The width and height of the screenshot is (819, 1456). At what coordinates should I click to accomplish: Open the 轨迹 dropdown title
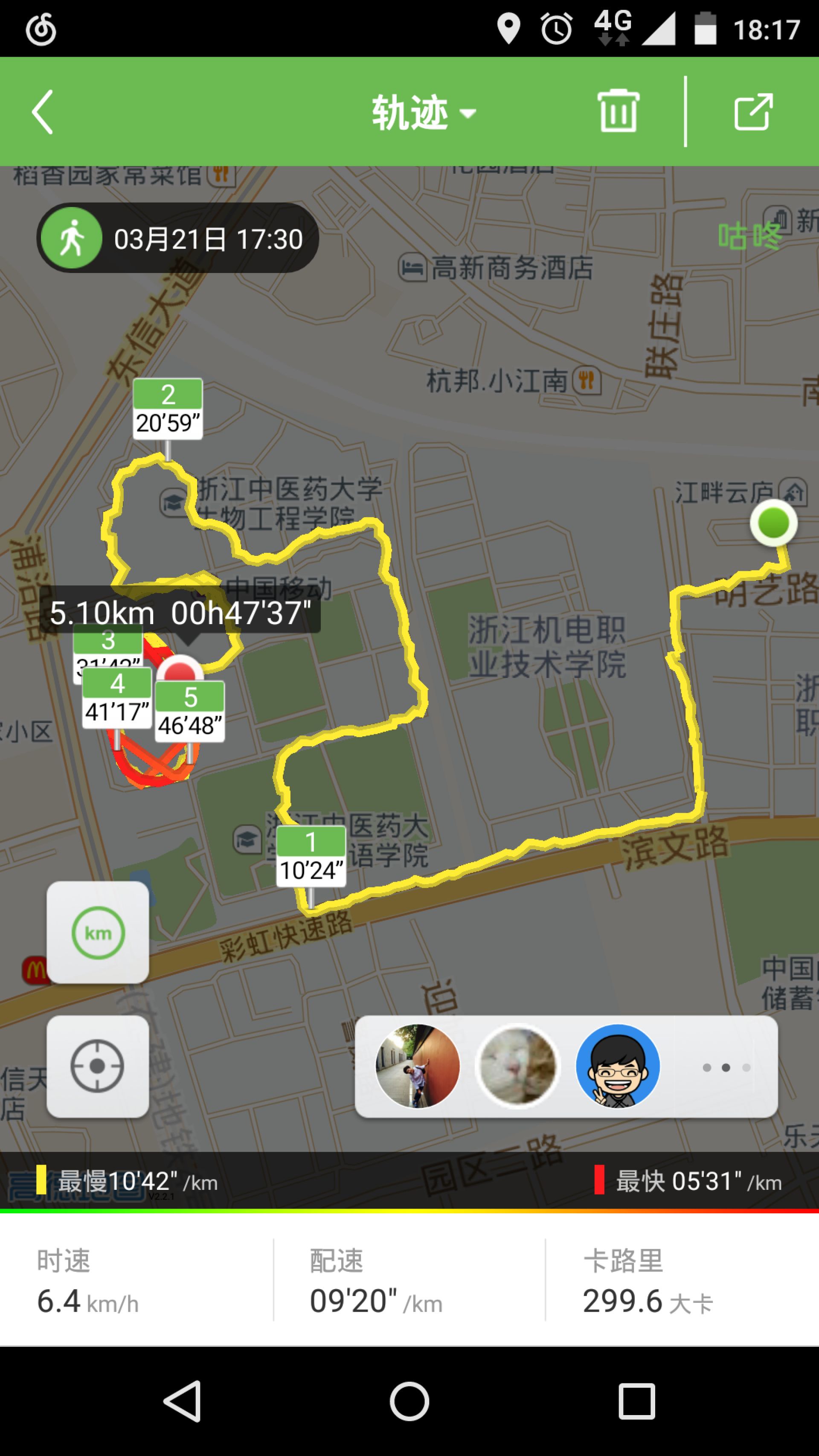(x=423, y=113)
